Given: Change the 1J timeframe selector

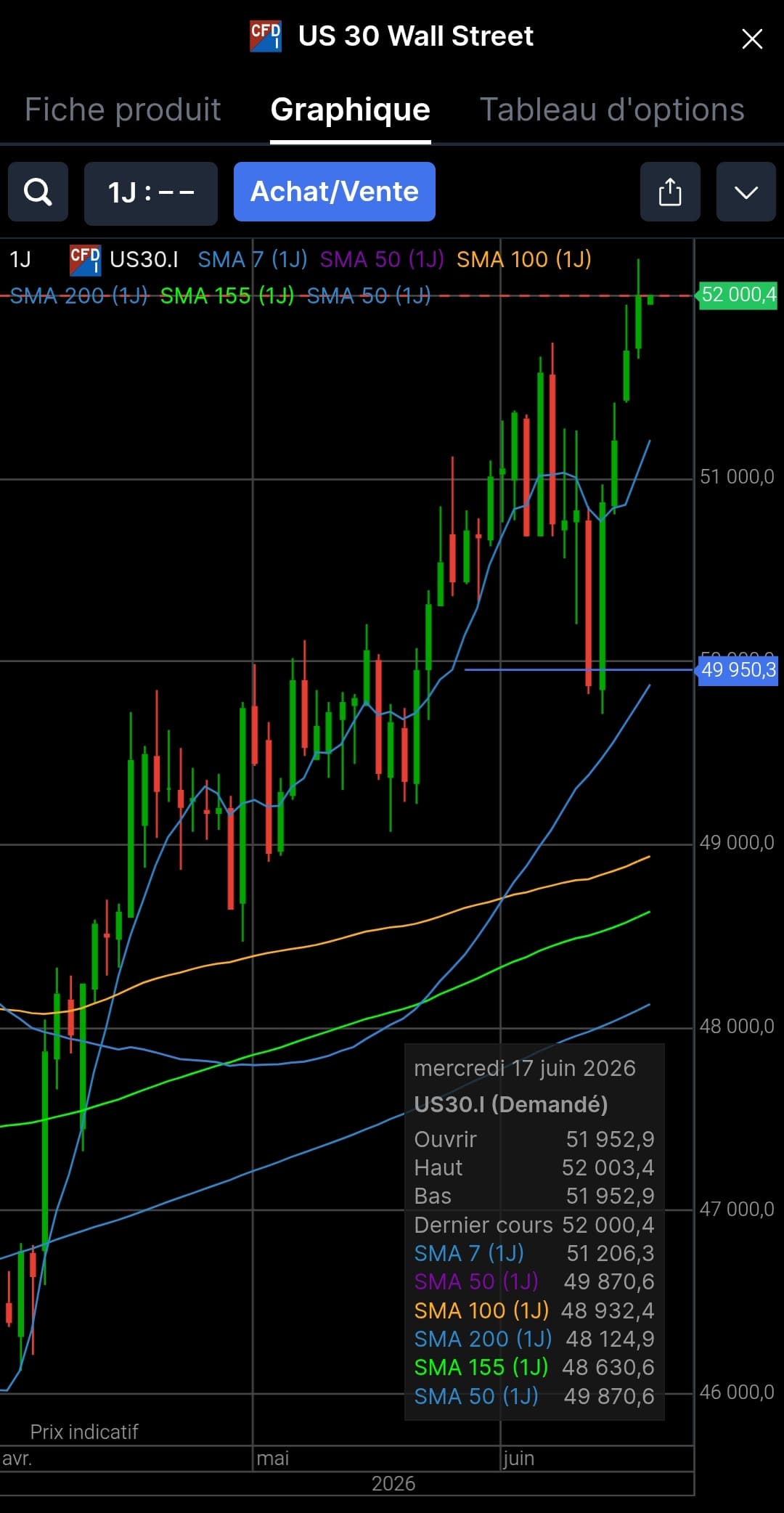Looking at the screenshot, I should (151, 193).
